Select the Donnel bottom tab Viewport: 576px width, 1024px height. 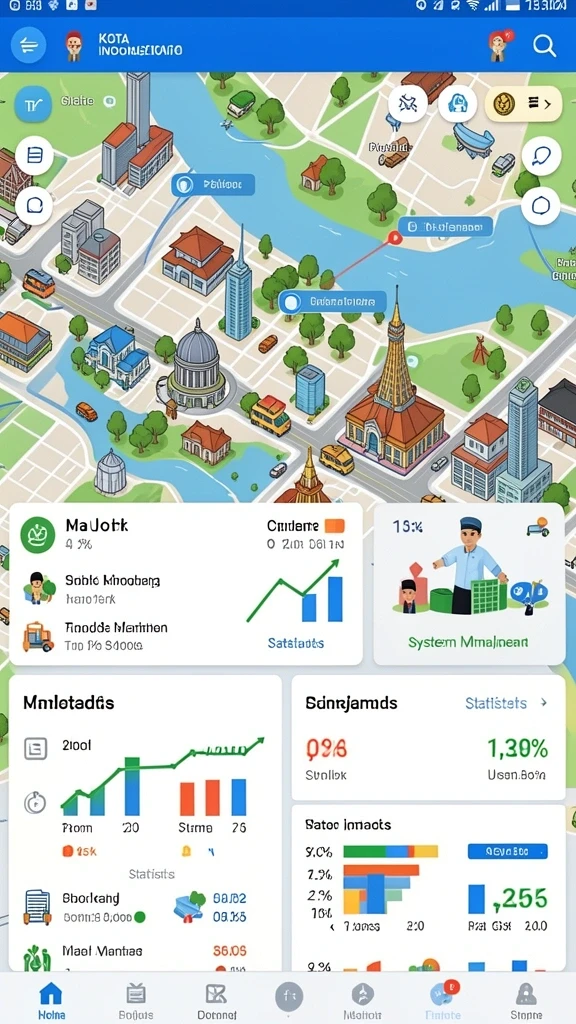pos(216,1000)
